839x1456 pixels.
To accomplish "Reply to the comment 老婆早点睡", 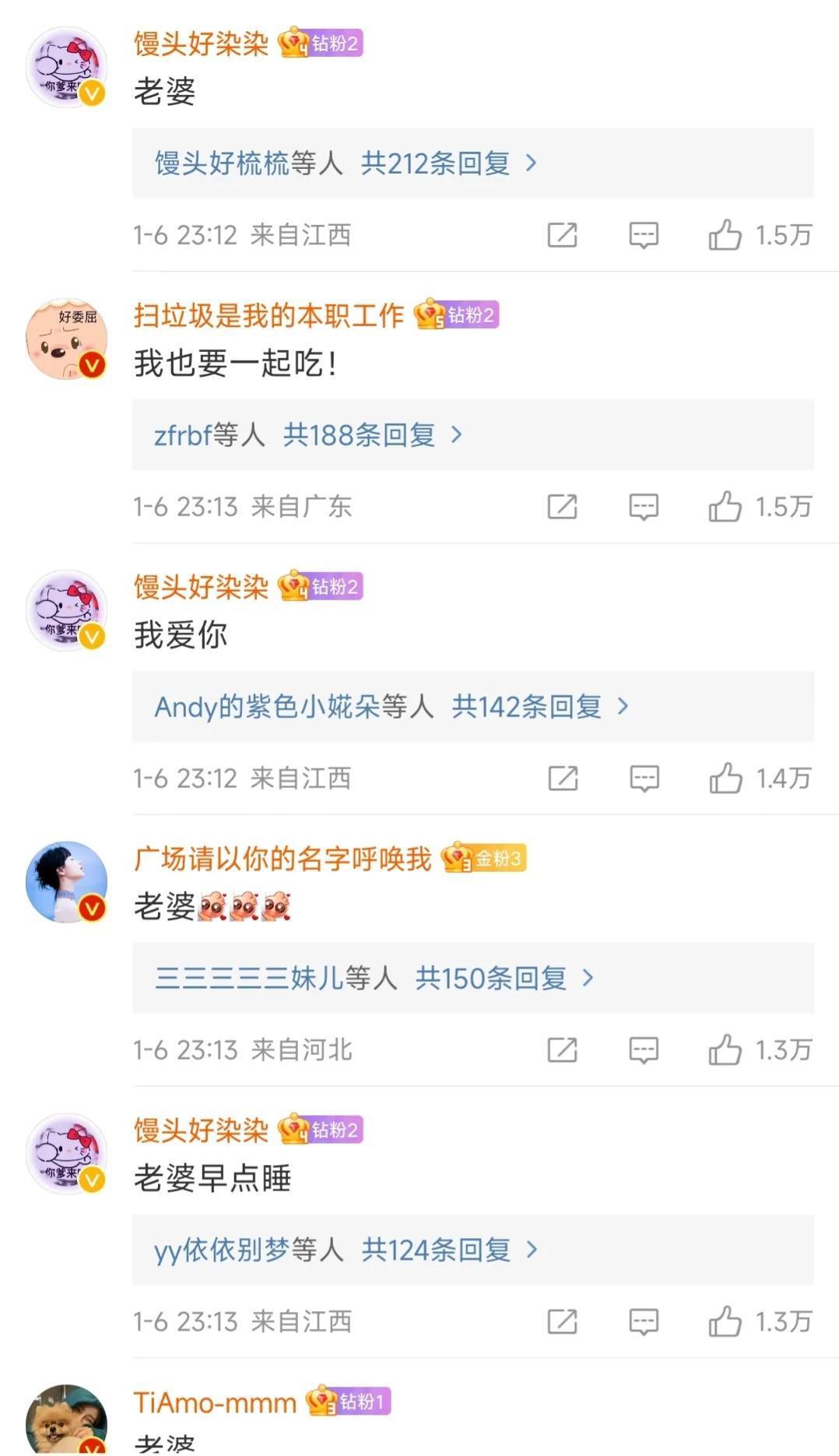I will 644,1321.
